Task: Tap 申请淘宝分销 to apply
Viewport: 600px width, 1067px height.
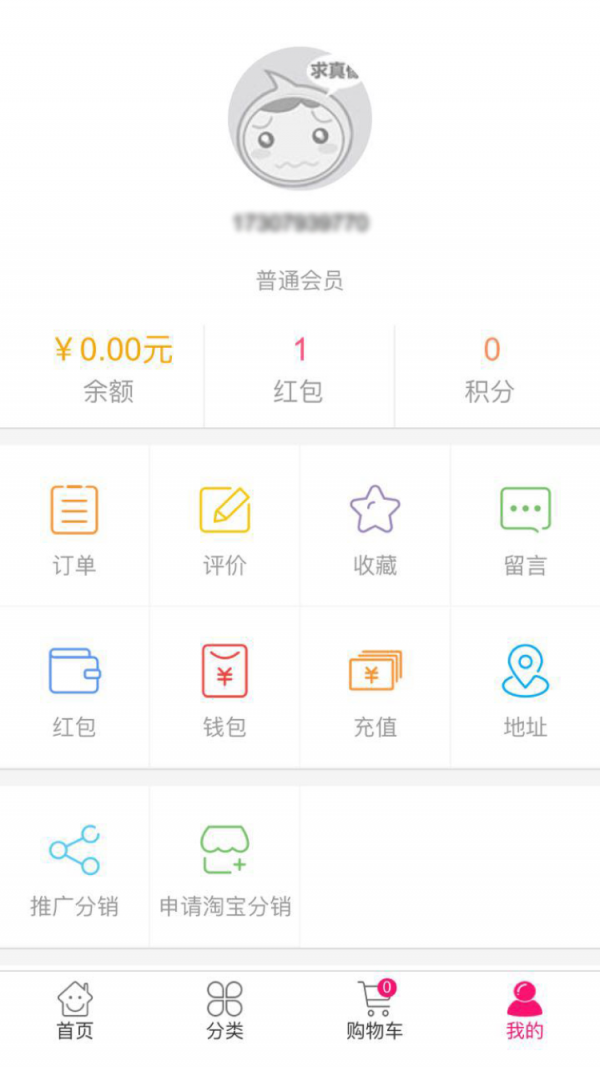Action: 224,868
